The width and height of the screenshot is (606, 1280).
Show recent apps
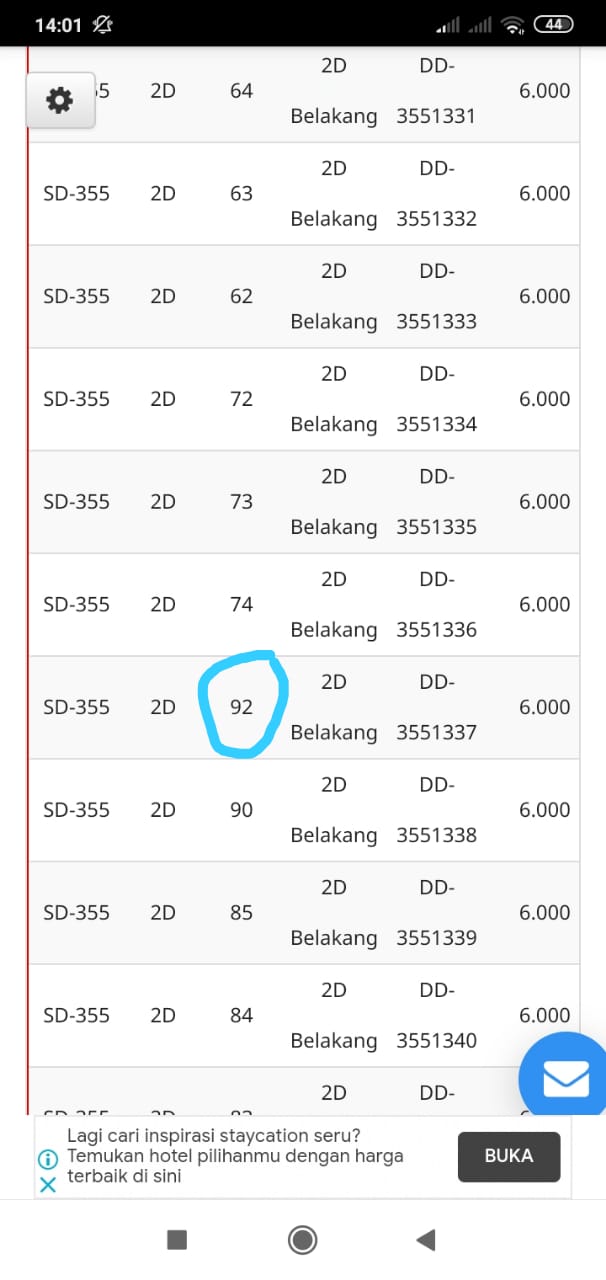tap(177, 1241)
